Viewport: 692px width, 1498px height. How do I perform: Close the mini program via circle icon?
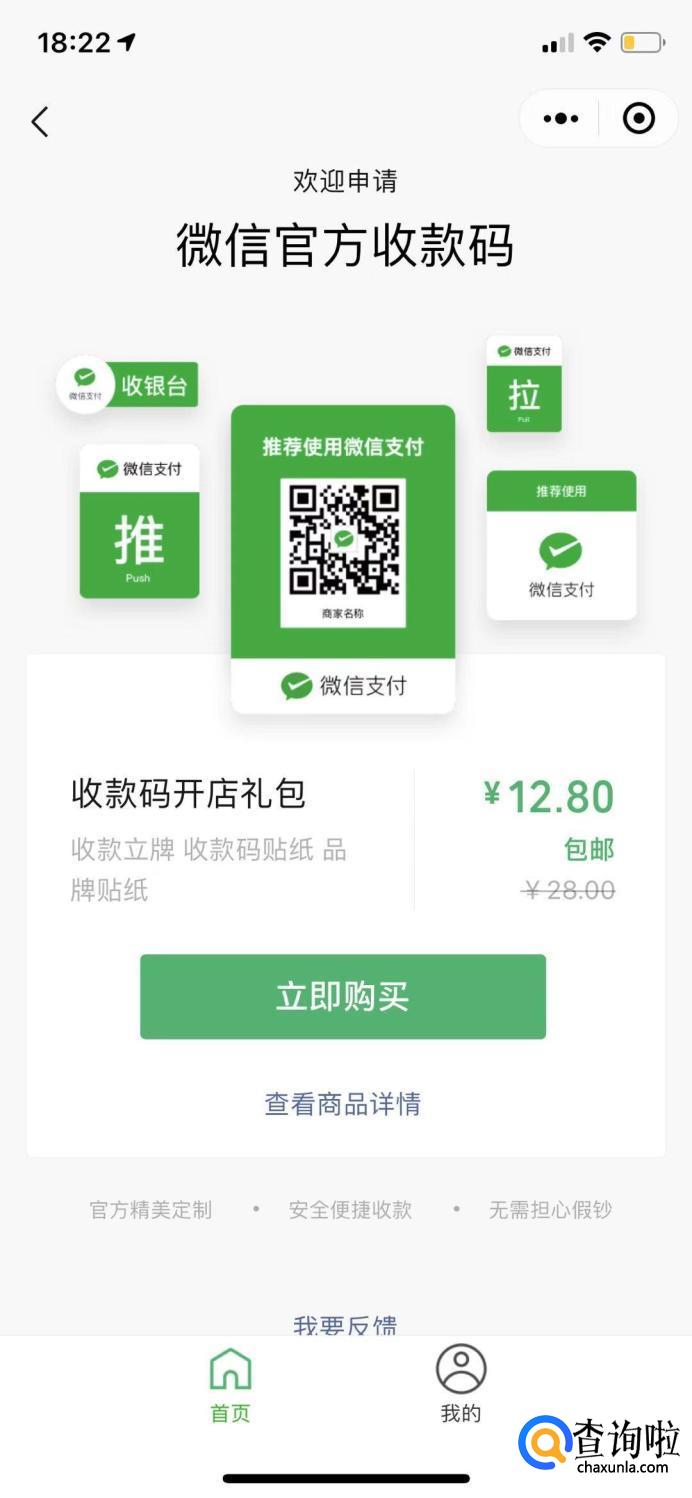pos(638,119)
